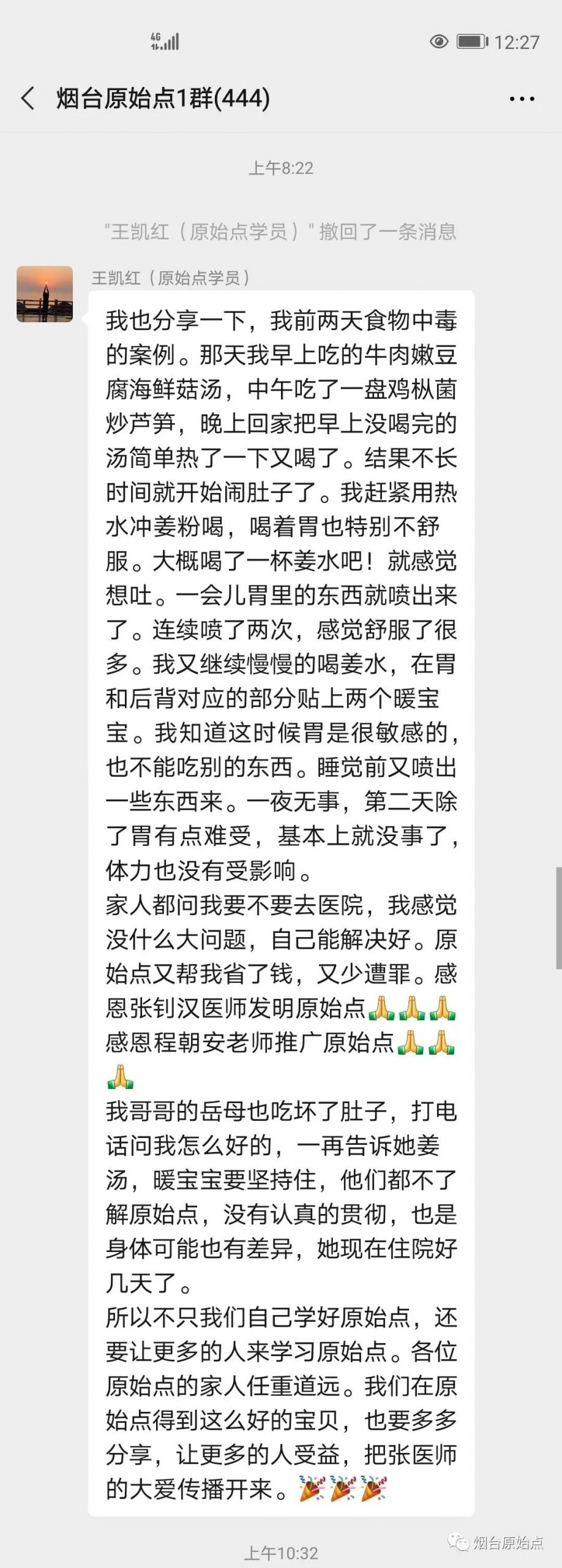562x1568 pixels.
Task: Go back from the 烟台原始点1群 chat
Action: click(x=28, y=98)
